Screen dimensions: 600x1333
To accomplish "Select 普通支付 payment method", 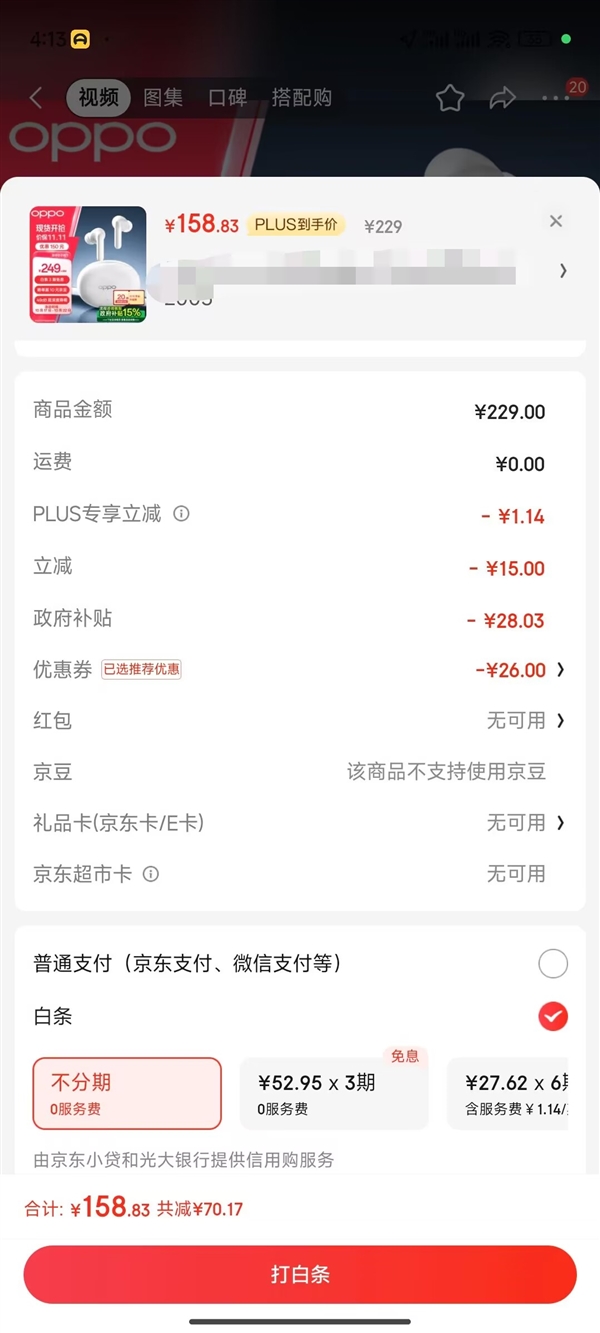I will point(552,964).
